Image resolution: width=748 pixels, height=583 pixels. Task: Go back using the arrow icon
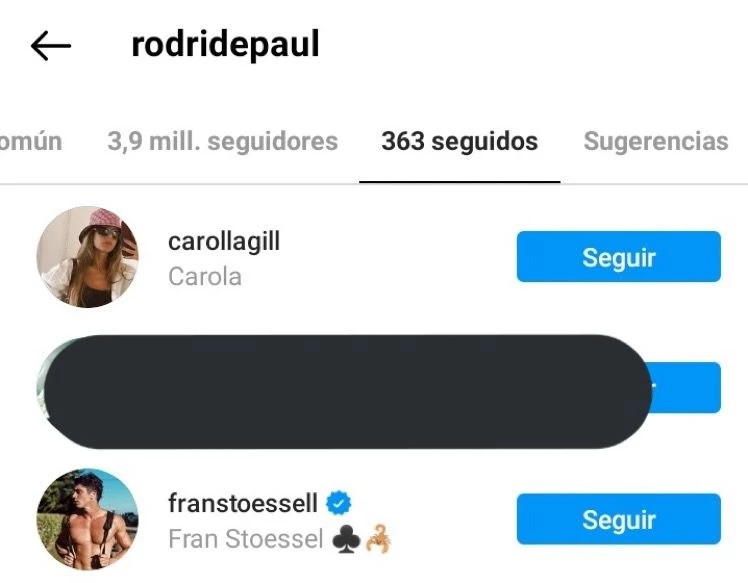(x=50, y=46)
